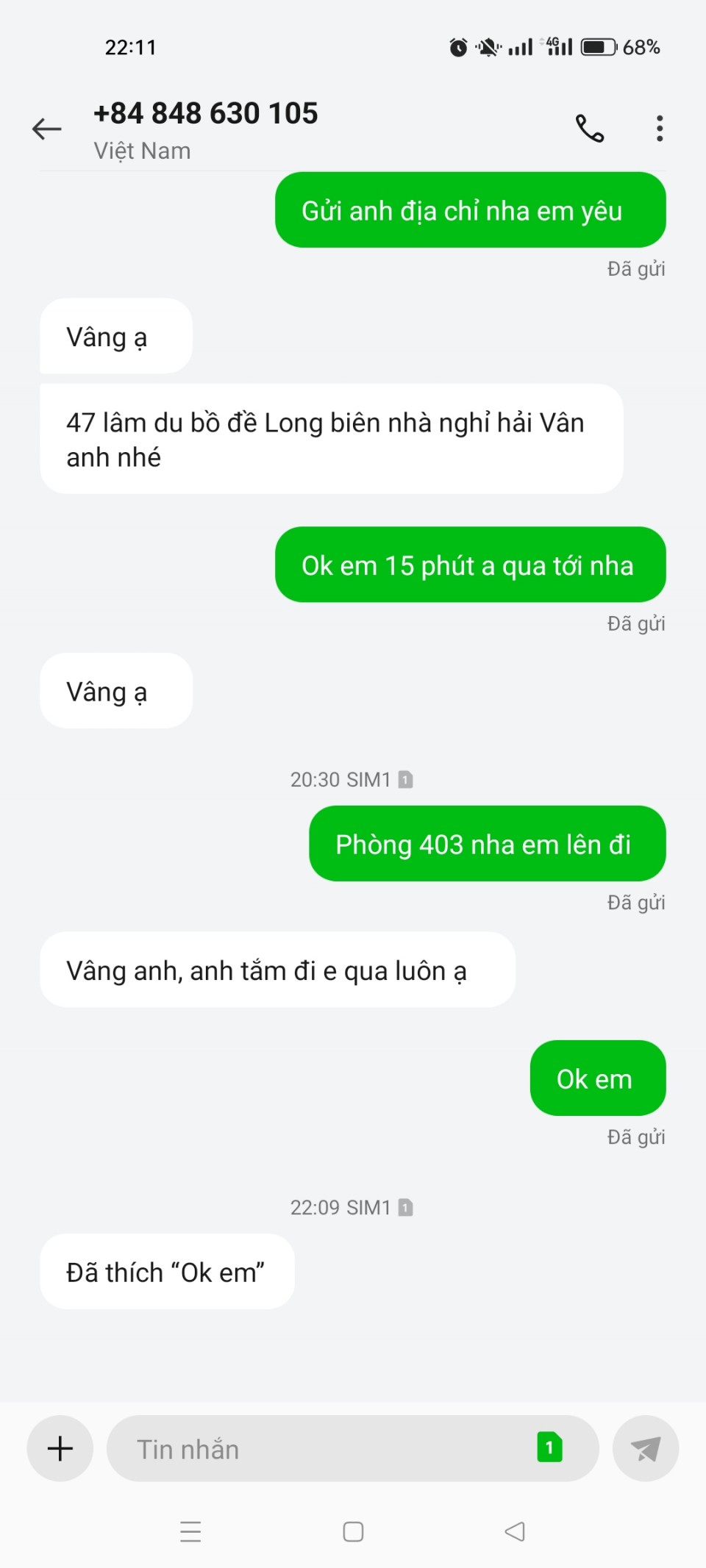Viewport: 706px width, 1568px height.
Task: Open the plus attachment button
Action: (60, 1448)
